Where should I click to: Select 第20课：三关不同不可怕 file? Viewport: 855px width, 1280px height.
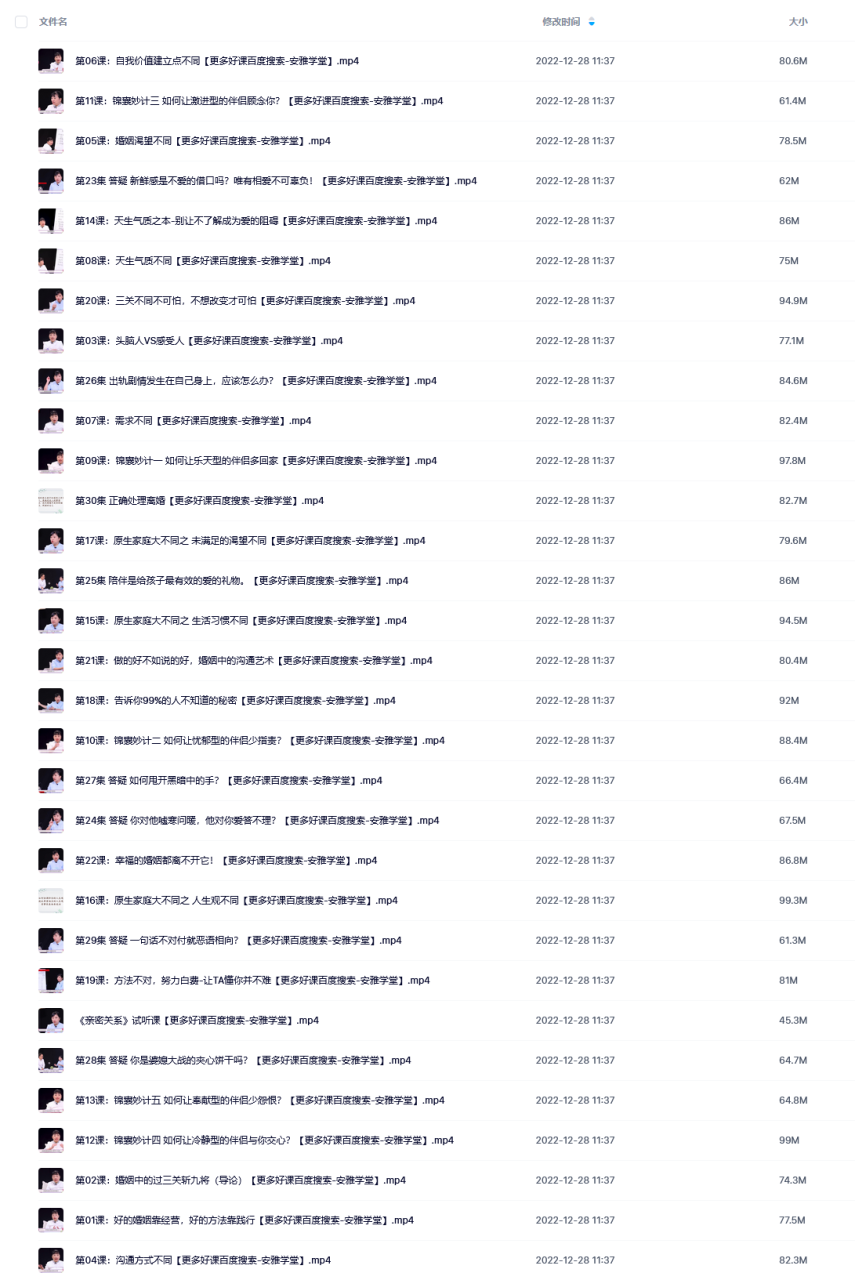point(245,301)
